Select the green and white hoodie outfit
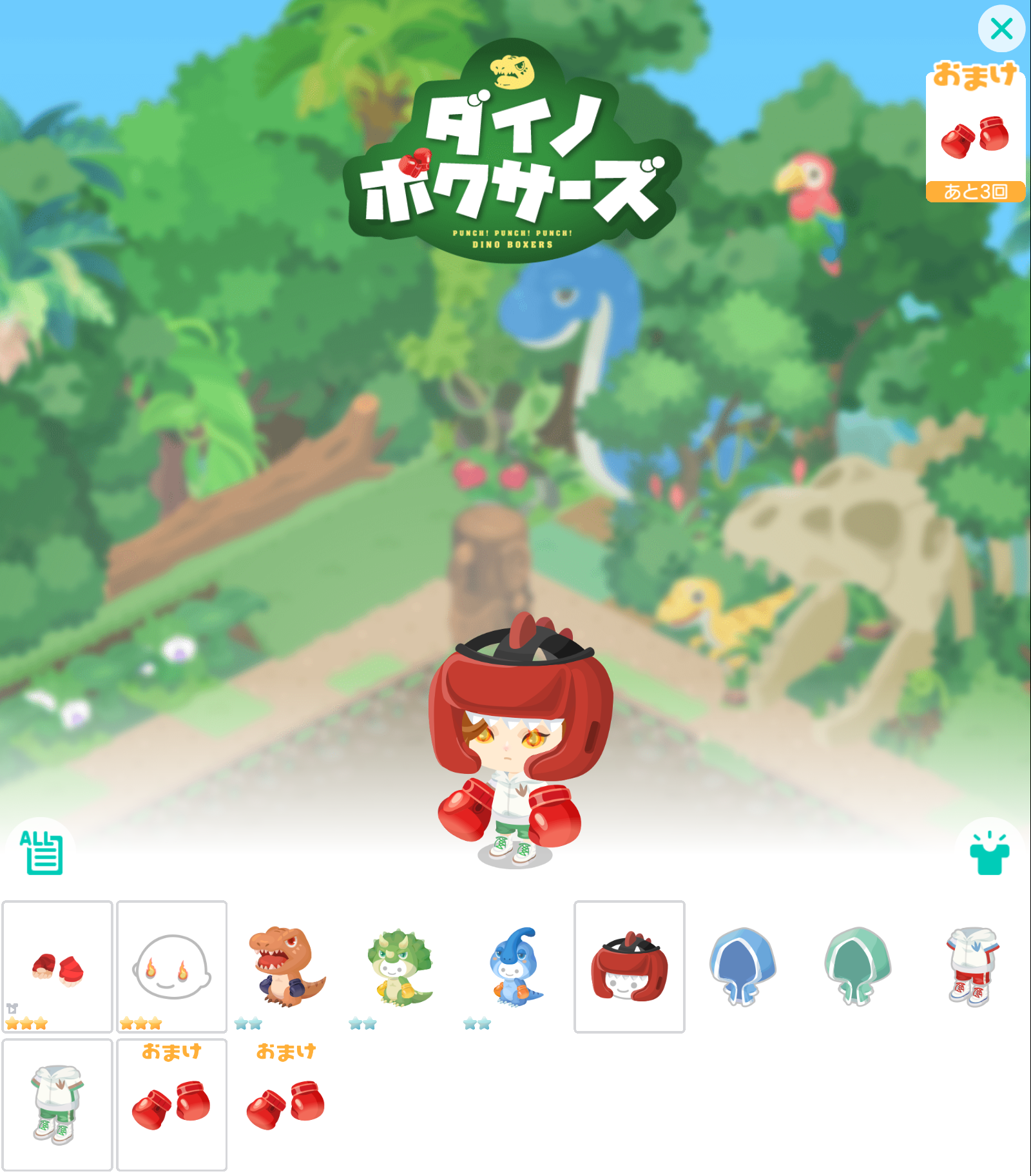Image resolution: width=1031 pixels, height=1176 pixels. click(x=57, y=1104)
